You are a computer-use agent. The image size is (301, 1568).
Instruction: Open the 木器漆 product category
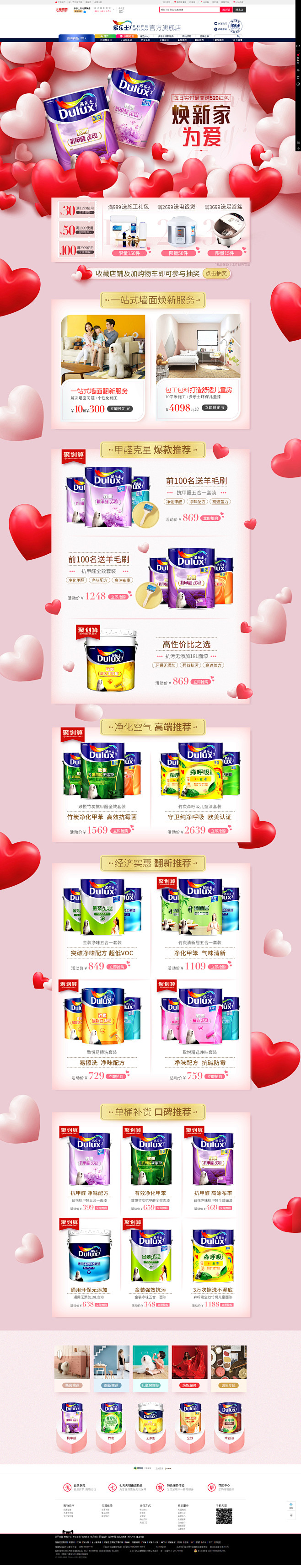(228, 1438)
